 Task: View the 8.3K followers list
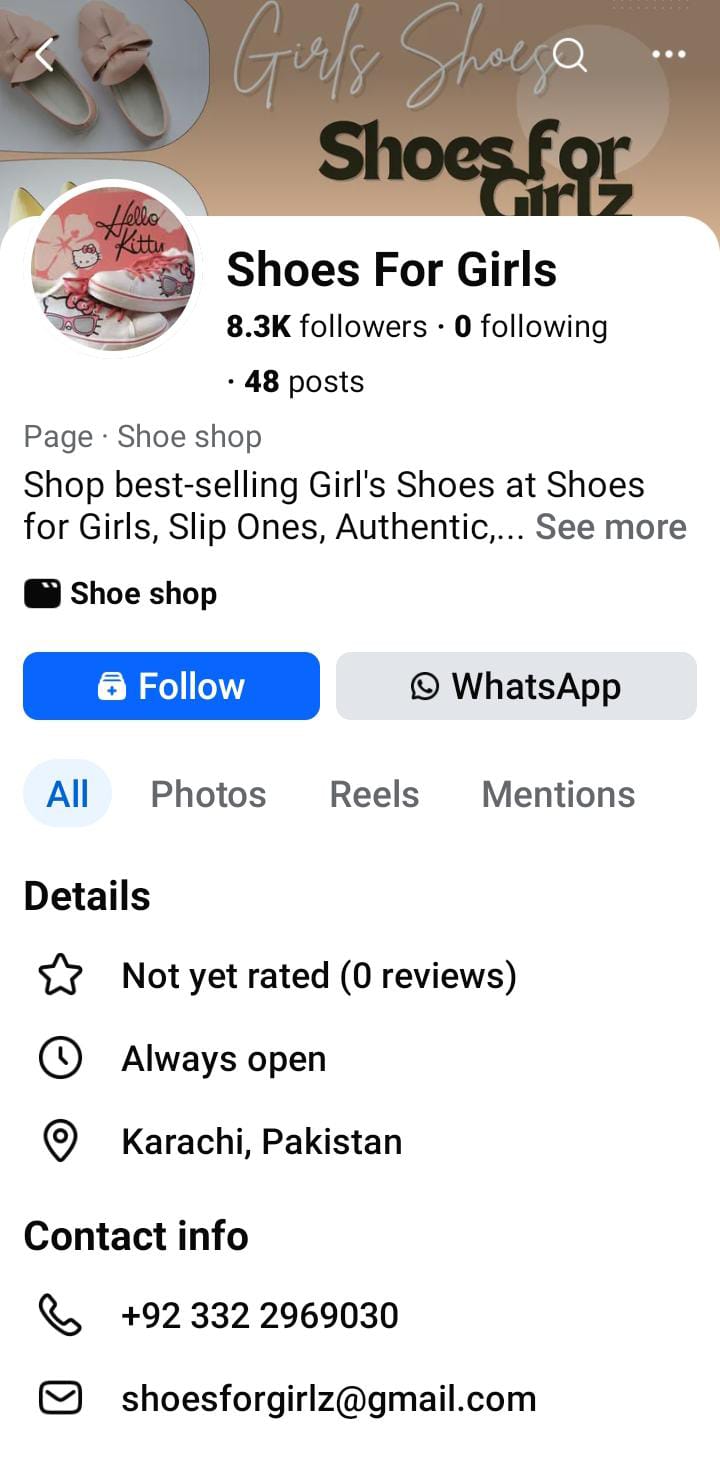327,327
